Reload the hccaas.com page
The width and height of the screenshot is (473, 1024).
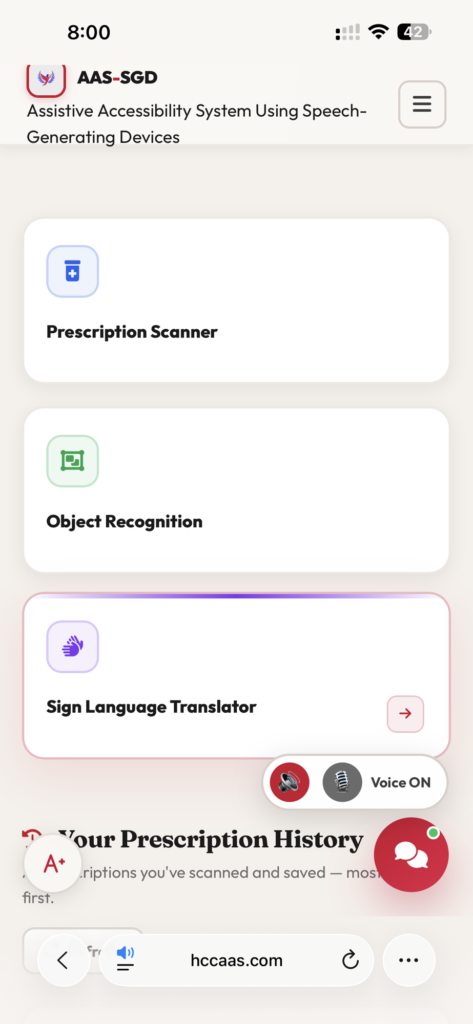pos(350,960)
